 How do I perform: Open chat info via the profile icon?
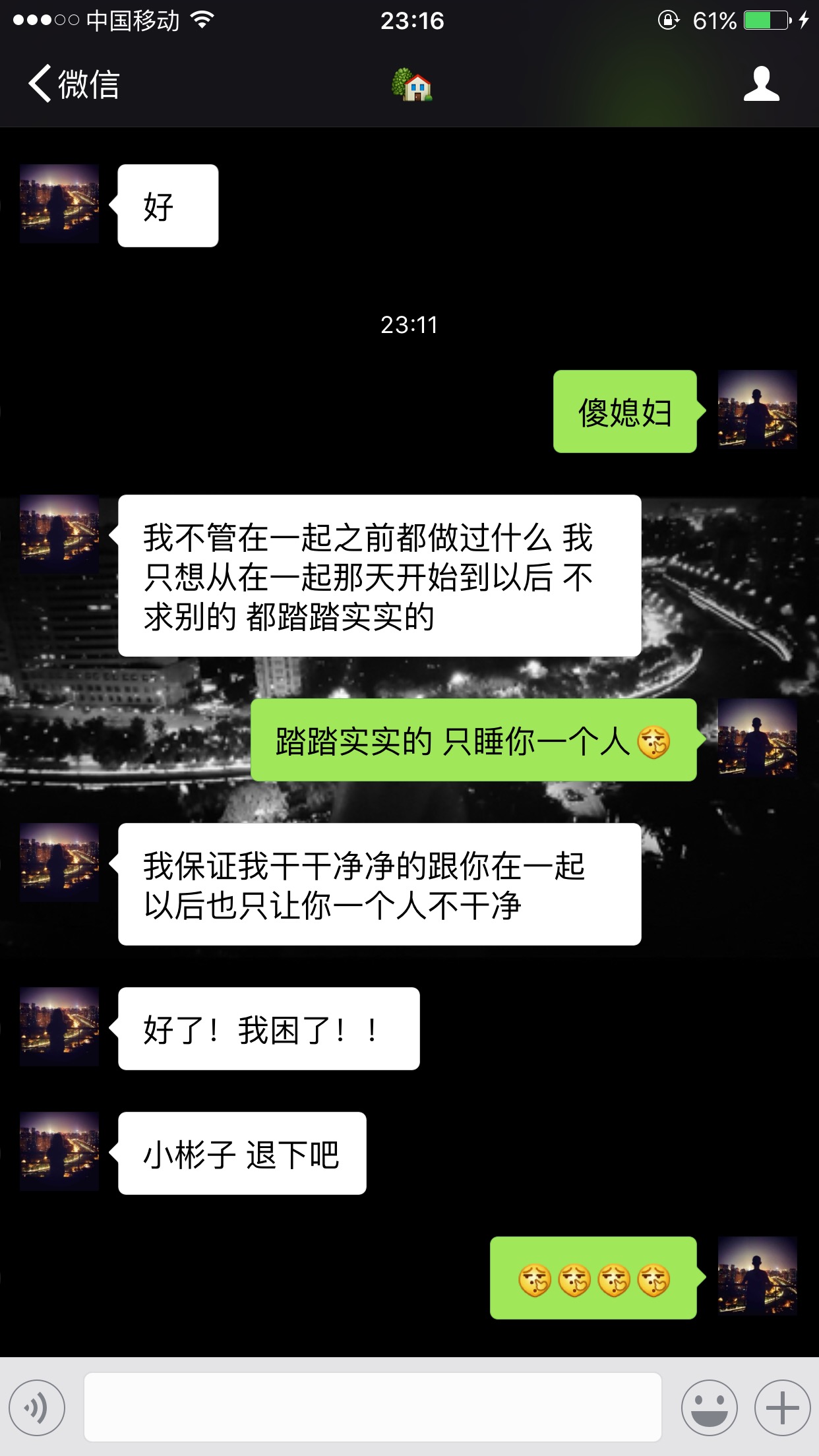pos(761,84)
